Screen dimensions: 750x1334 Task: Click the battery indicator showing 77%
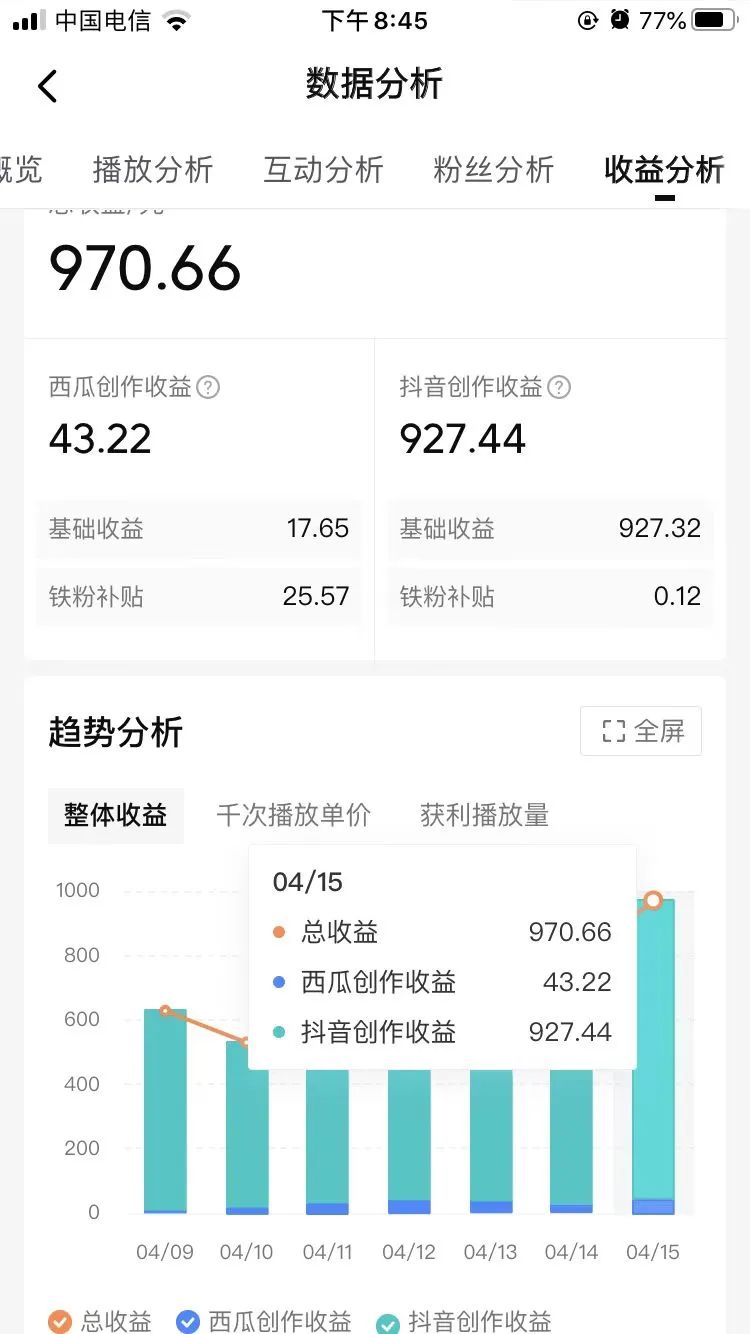pos(710,18)
